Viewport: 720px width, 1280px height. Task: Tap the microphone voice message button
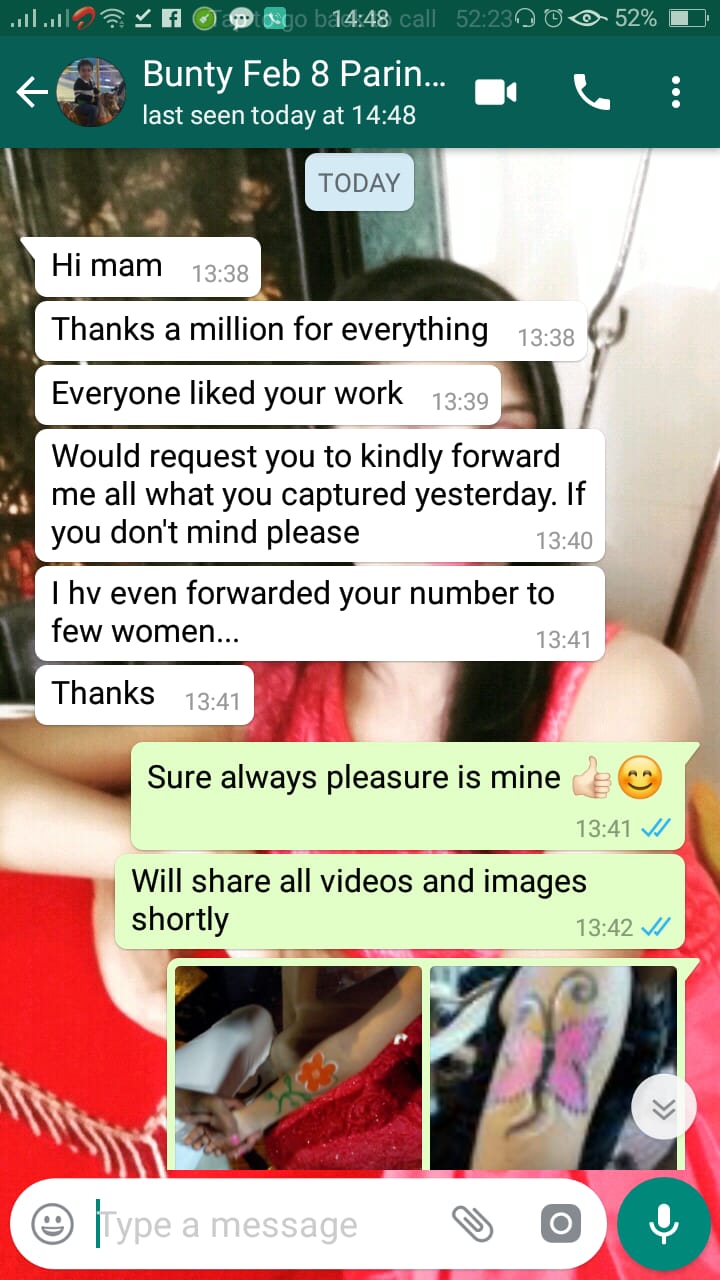tap(663, 1224)
